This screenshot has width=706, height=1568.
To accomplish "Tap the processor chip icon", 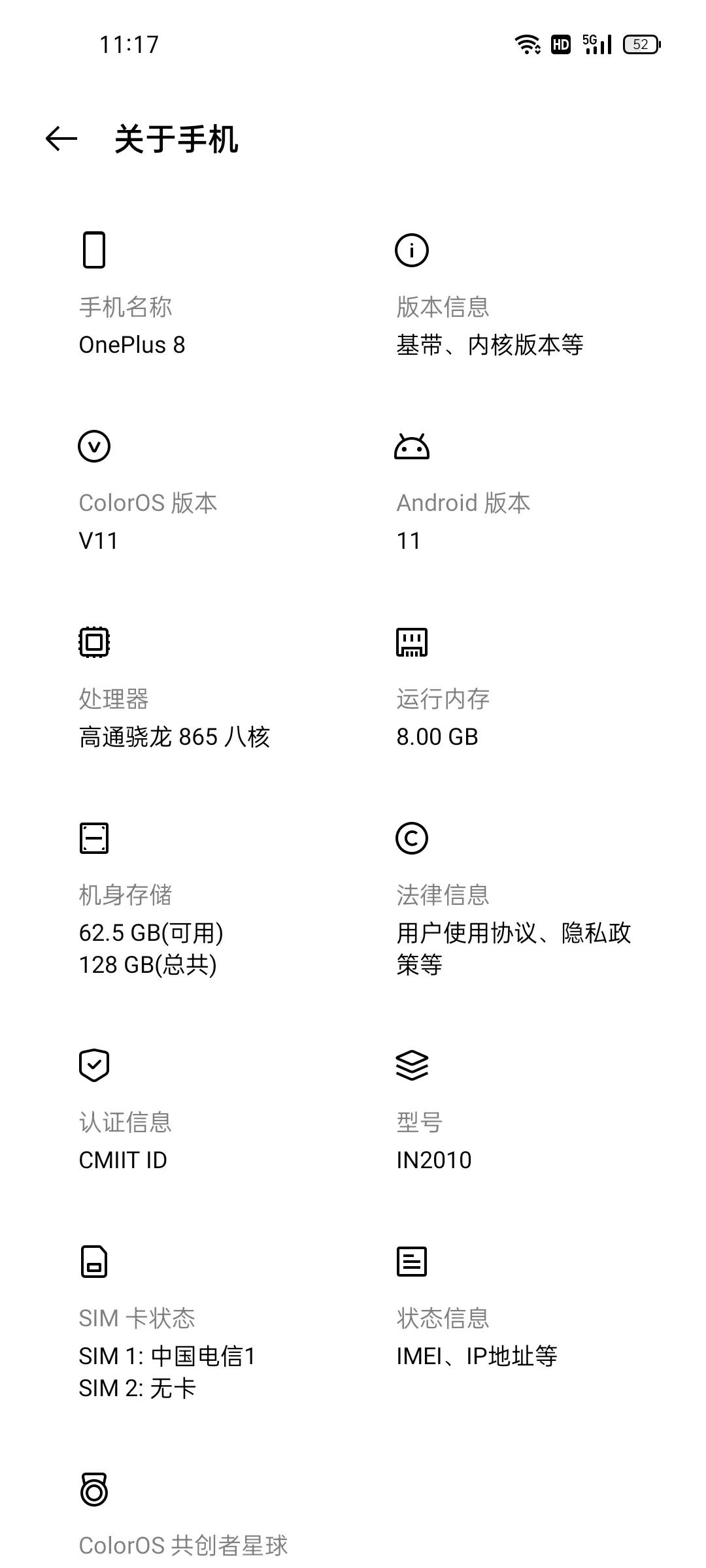I will pyautogui.click(x=93, y=642).
